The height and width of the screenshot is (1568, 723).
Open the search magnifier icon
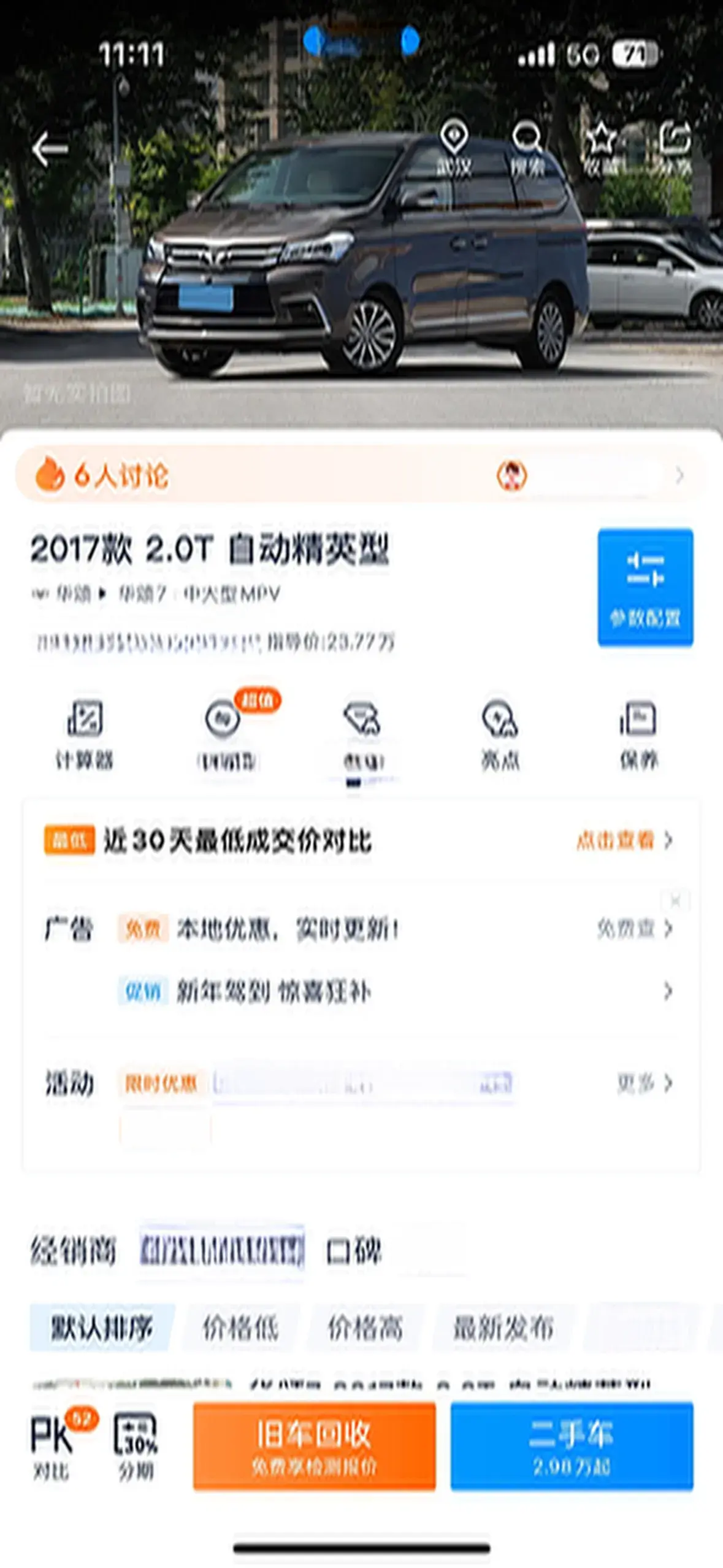tap(527, 147)
